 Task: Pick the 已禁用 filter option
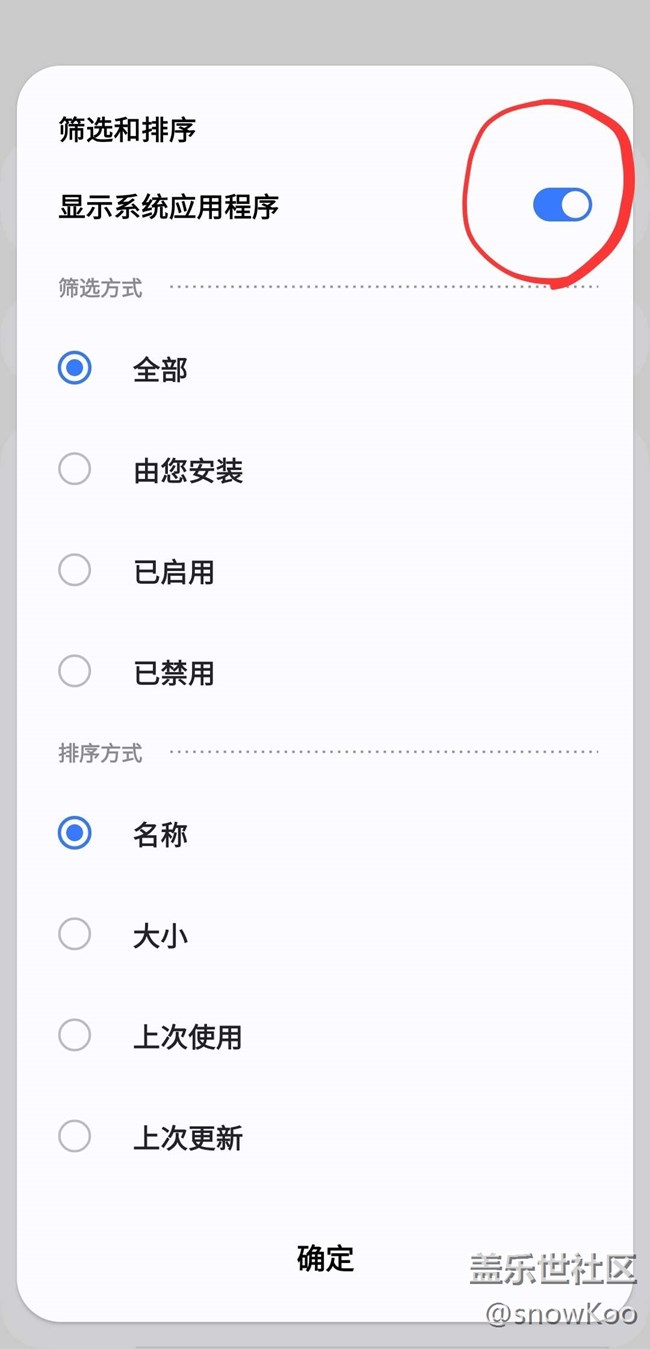click(75, 671)
